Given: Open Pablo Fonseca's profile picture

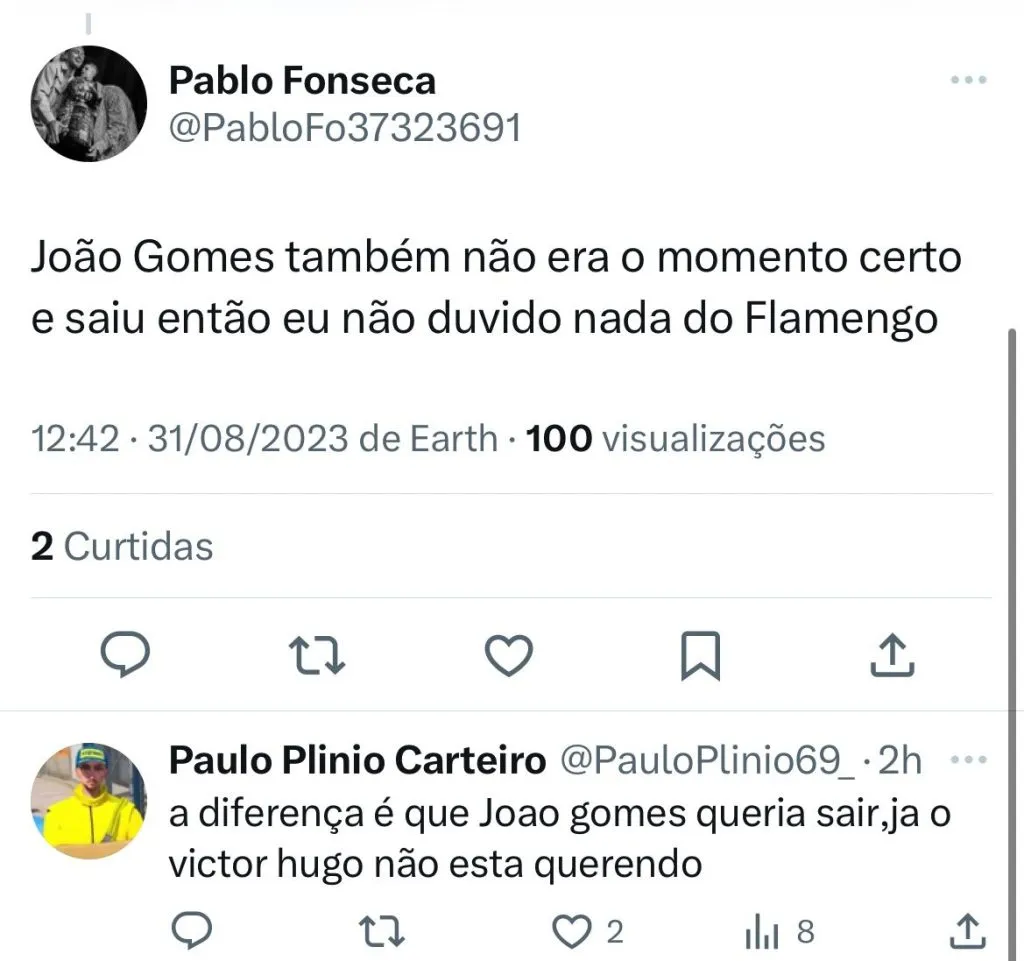Looking at the screenshot, I should pos(88,103).
